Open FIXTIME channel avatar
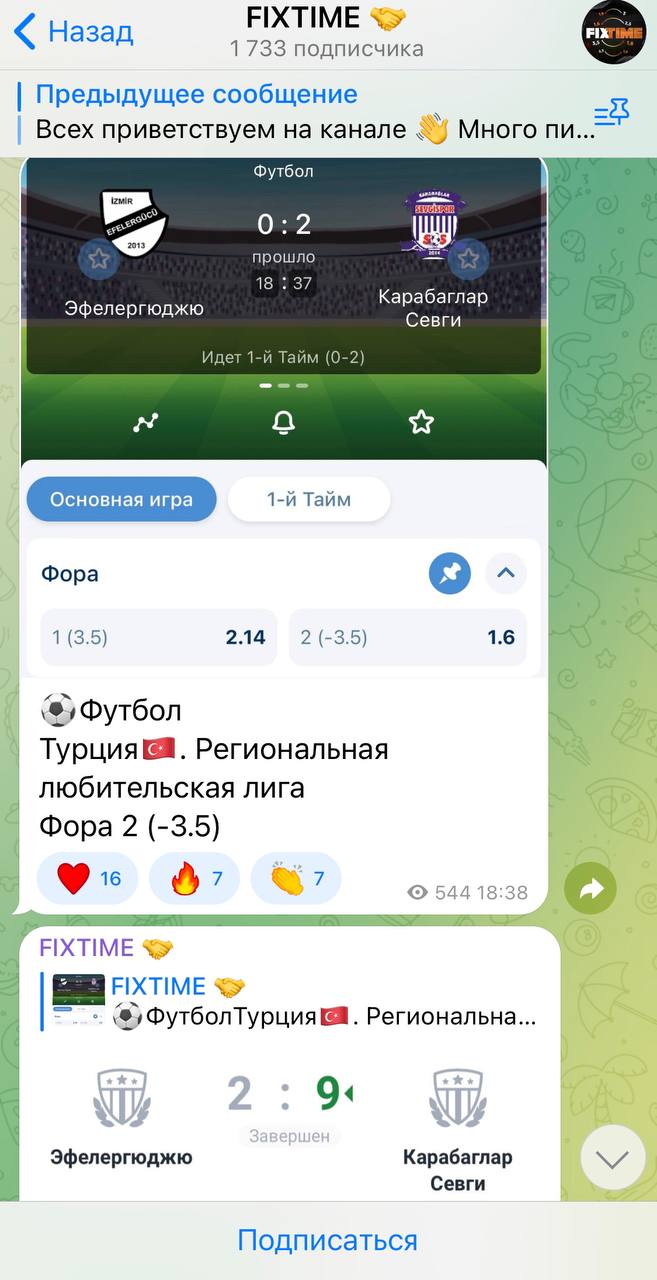 [614, 33]
